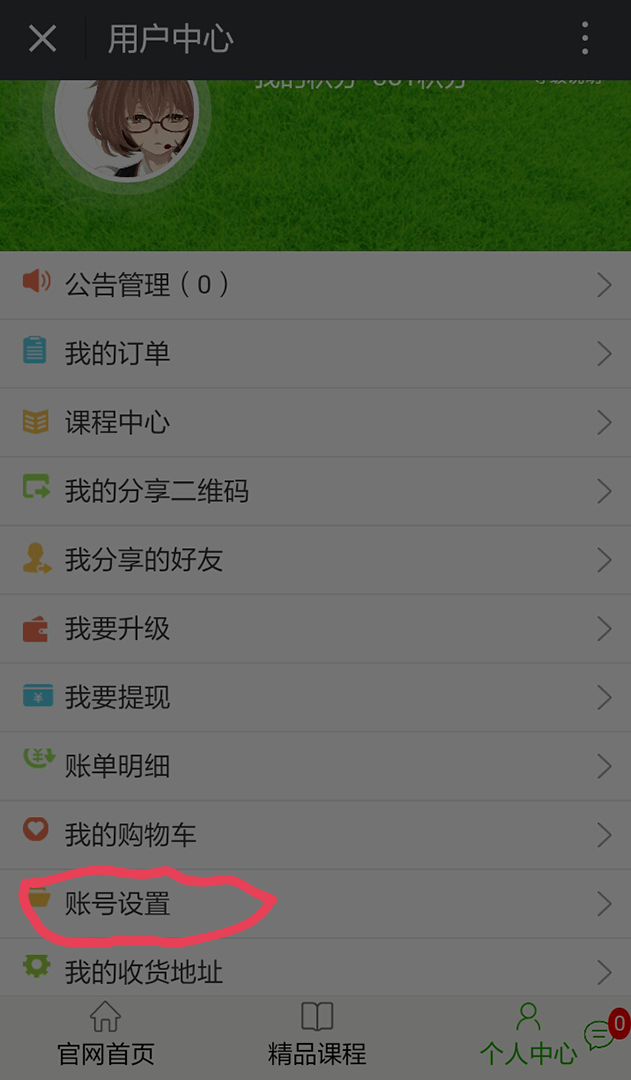Screen dimensions: 631x1080
Task: Tap the profile avatar picture
Action: [x=126, y=127]
